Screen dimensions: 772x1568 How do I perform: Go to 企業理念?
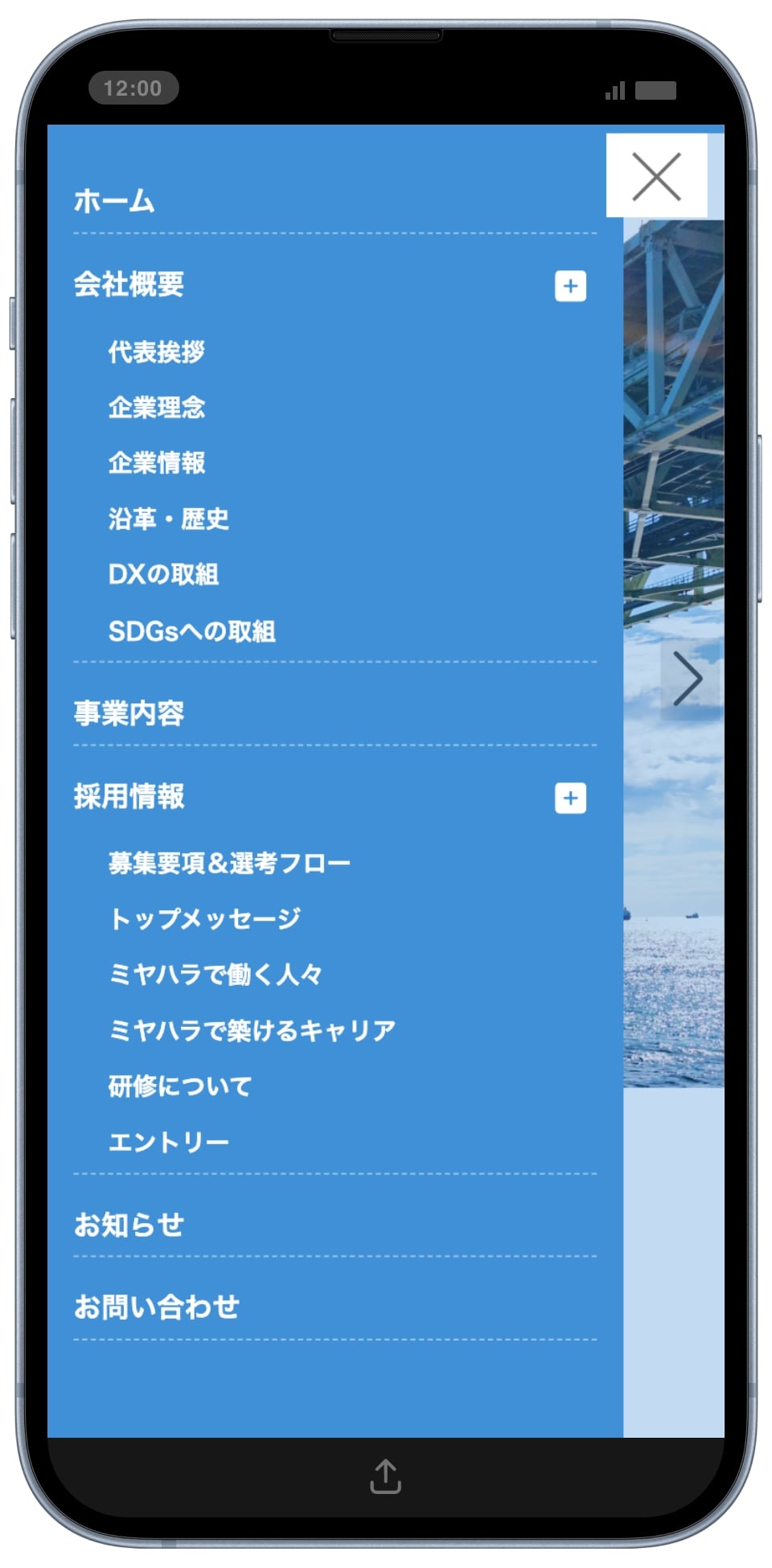pos(157,408)
